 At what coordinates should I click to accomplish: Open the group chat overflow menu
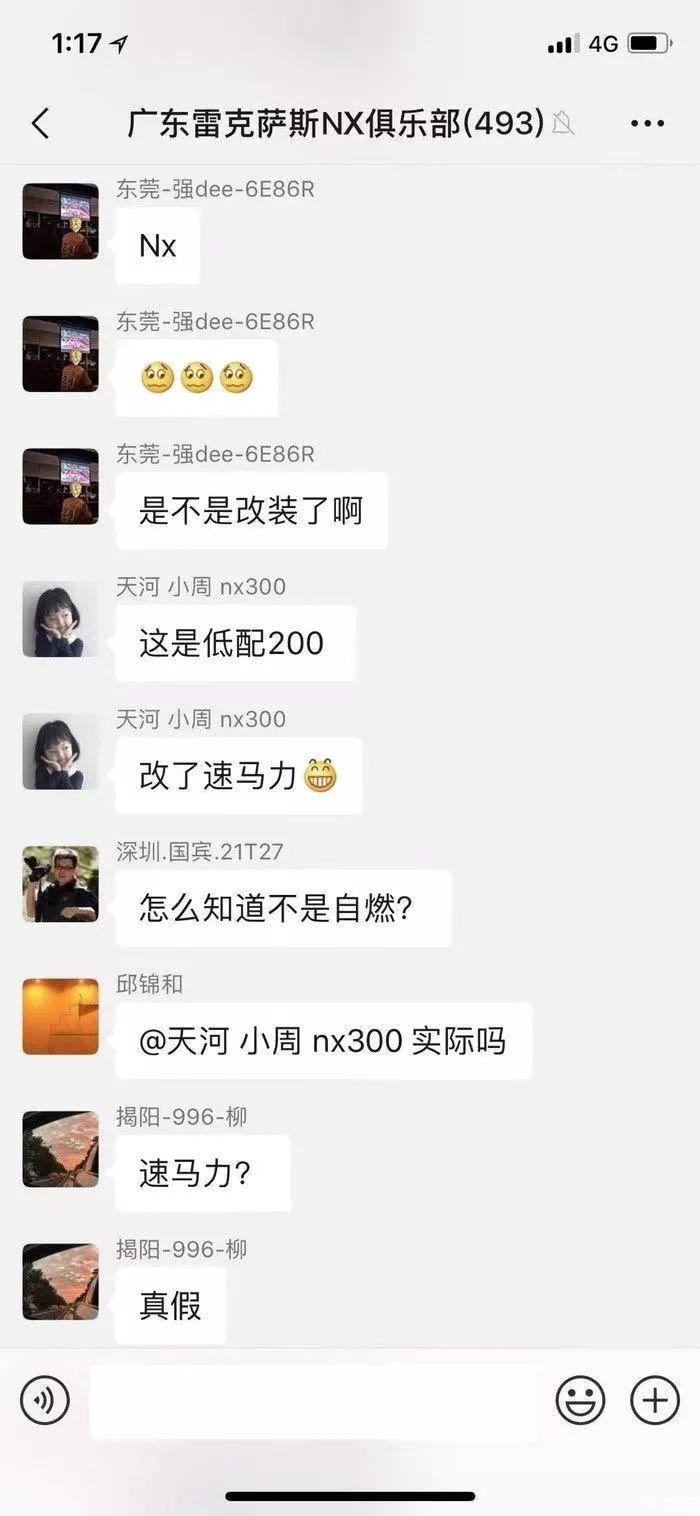pos(647,124)
